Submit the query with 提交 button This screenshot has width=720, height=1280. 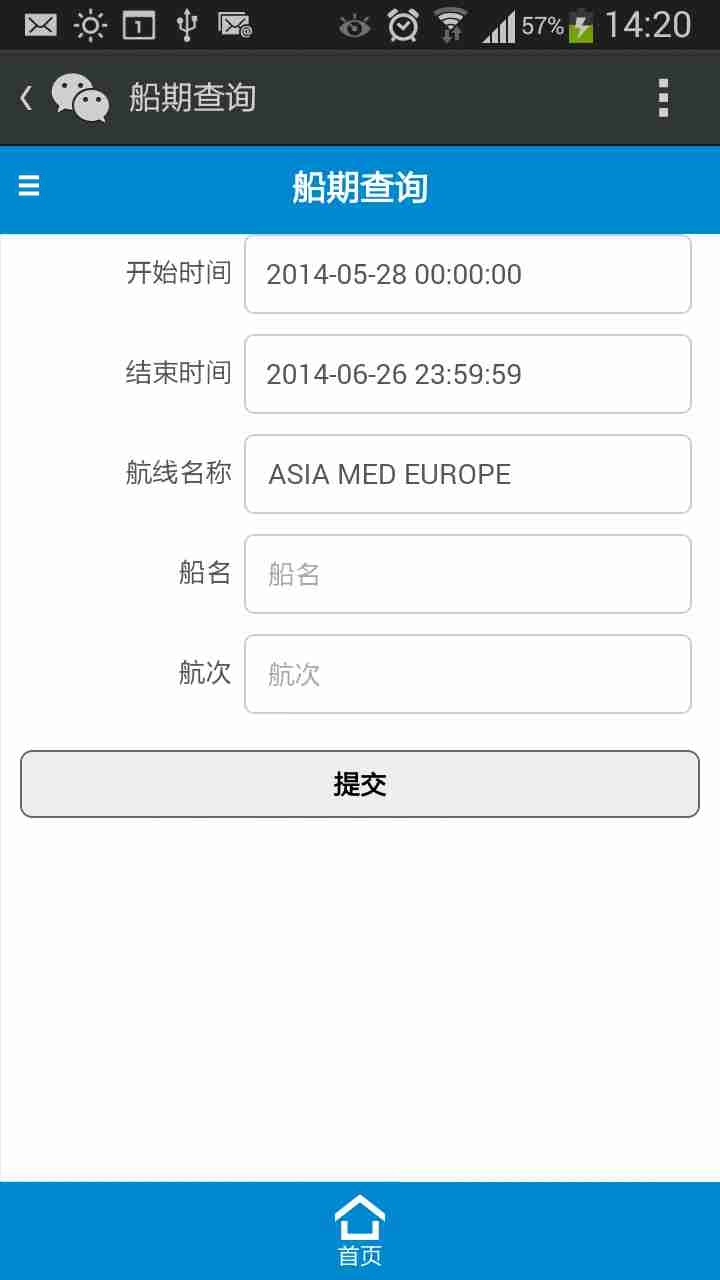360,784
